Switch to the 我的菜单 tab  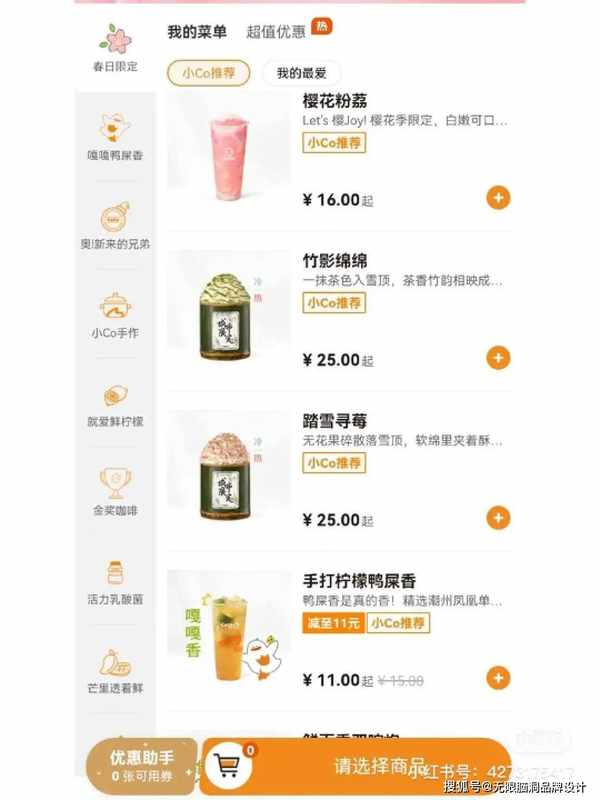[196, 31]
